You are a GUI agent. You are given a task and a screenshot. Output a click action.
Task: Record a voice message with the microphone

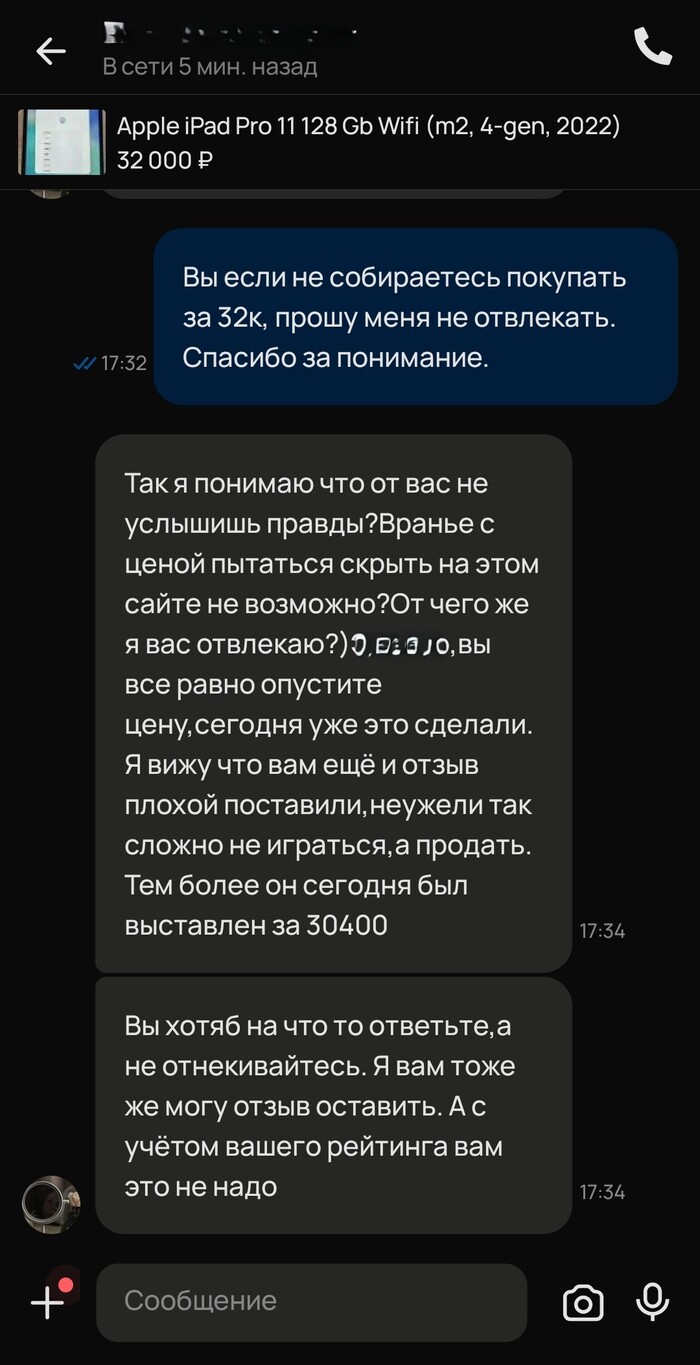point(652,1301)
